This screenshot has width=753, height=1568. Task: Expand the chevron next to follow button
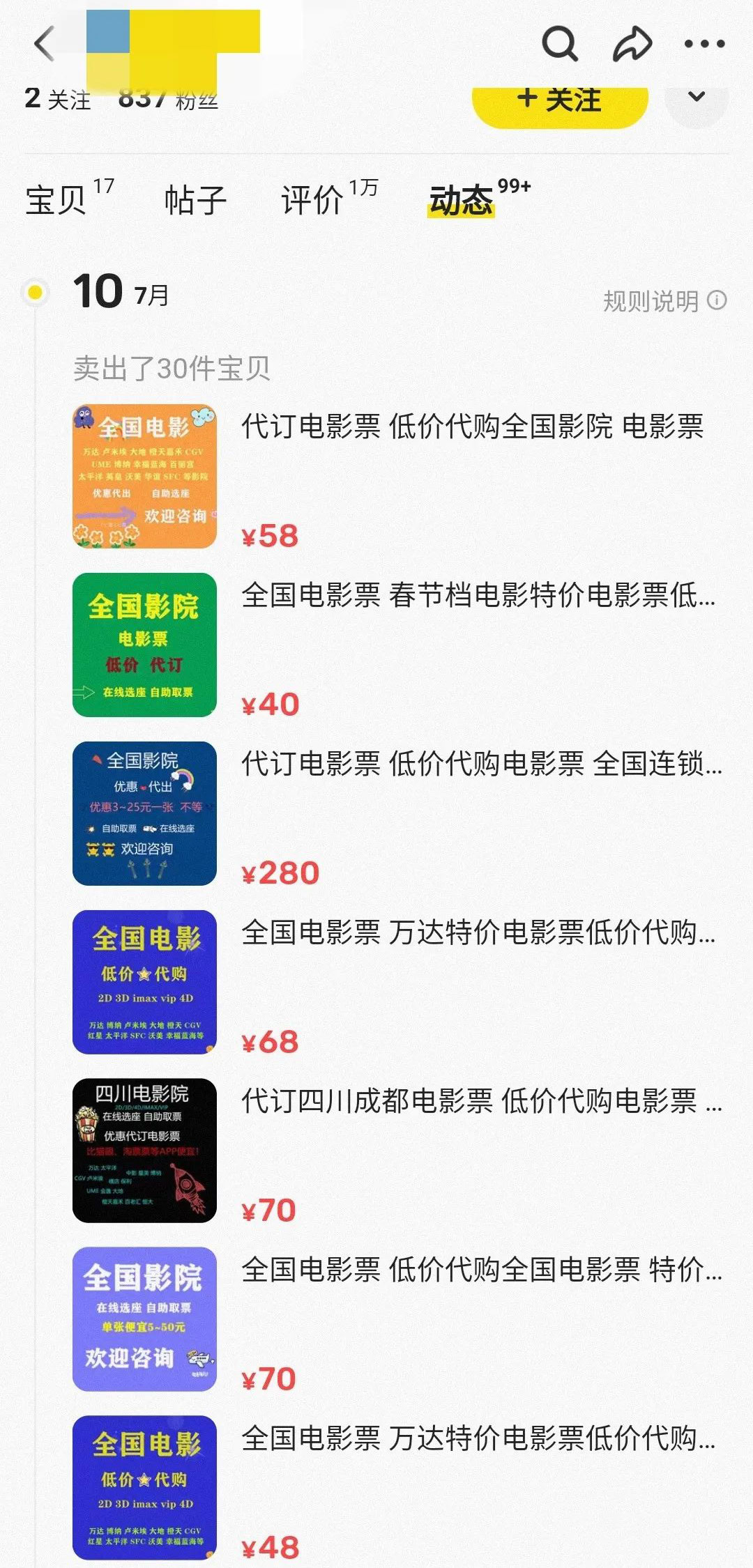coord(697,98)
